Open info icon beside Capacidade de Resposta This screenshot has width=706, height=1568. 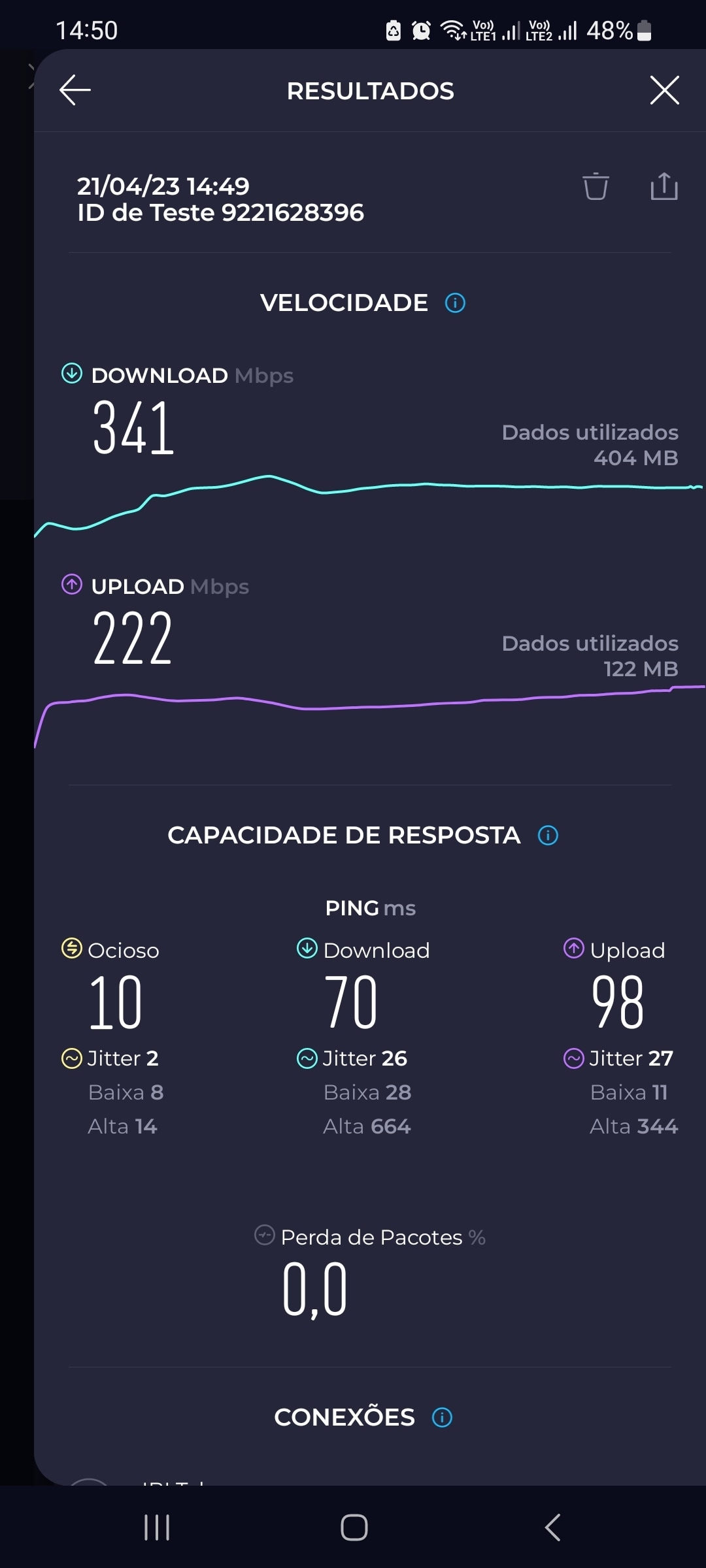coord(548,836)
